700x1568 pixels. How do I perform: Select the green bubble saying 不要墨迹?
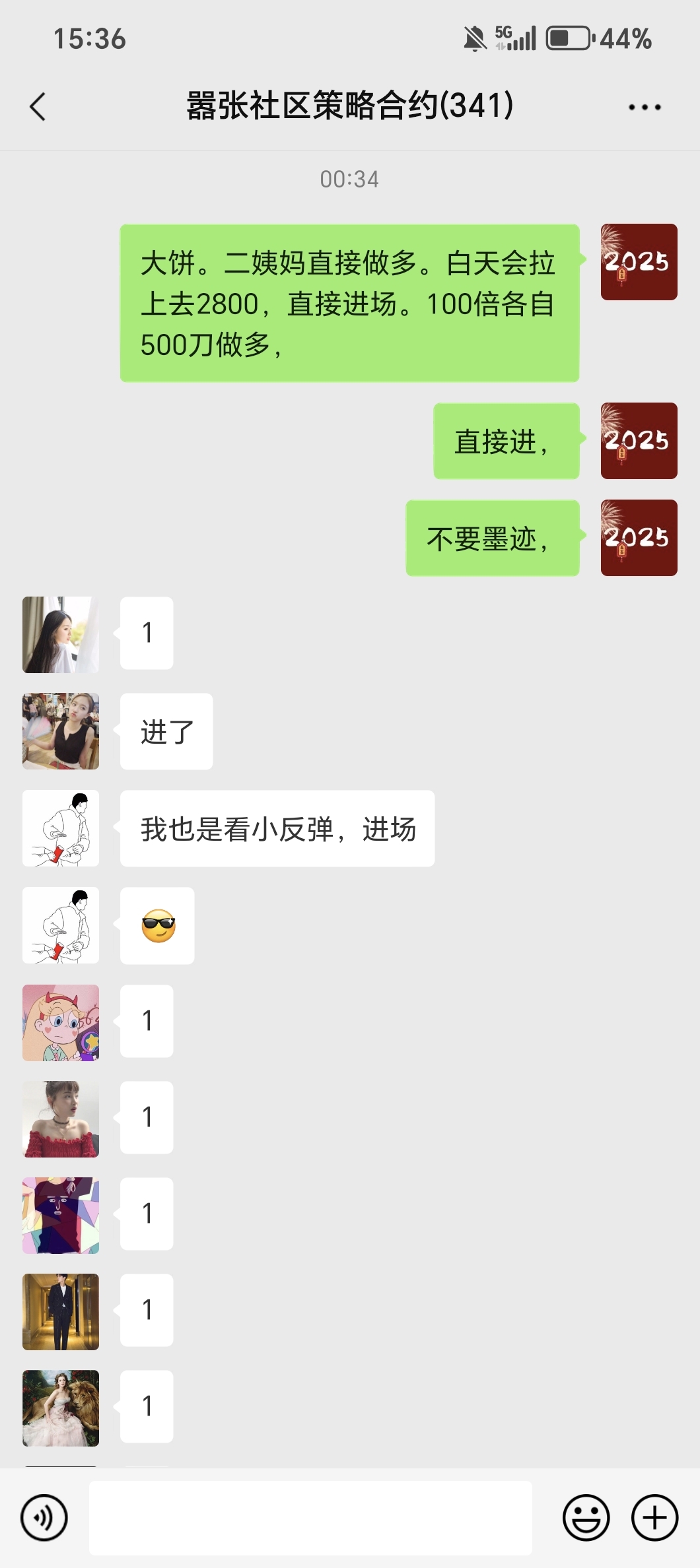click(491, 539)
